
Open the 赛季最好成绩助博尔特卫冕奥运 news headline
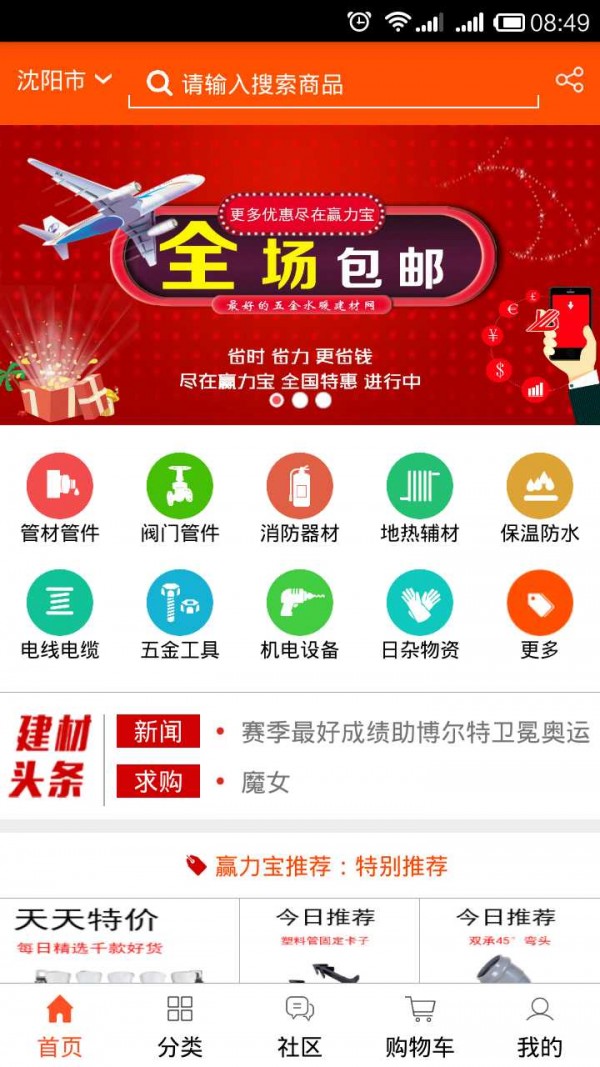[415, 732]
